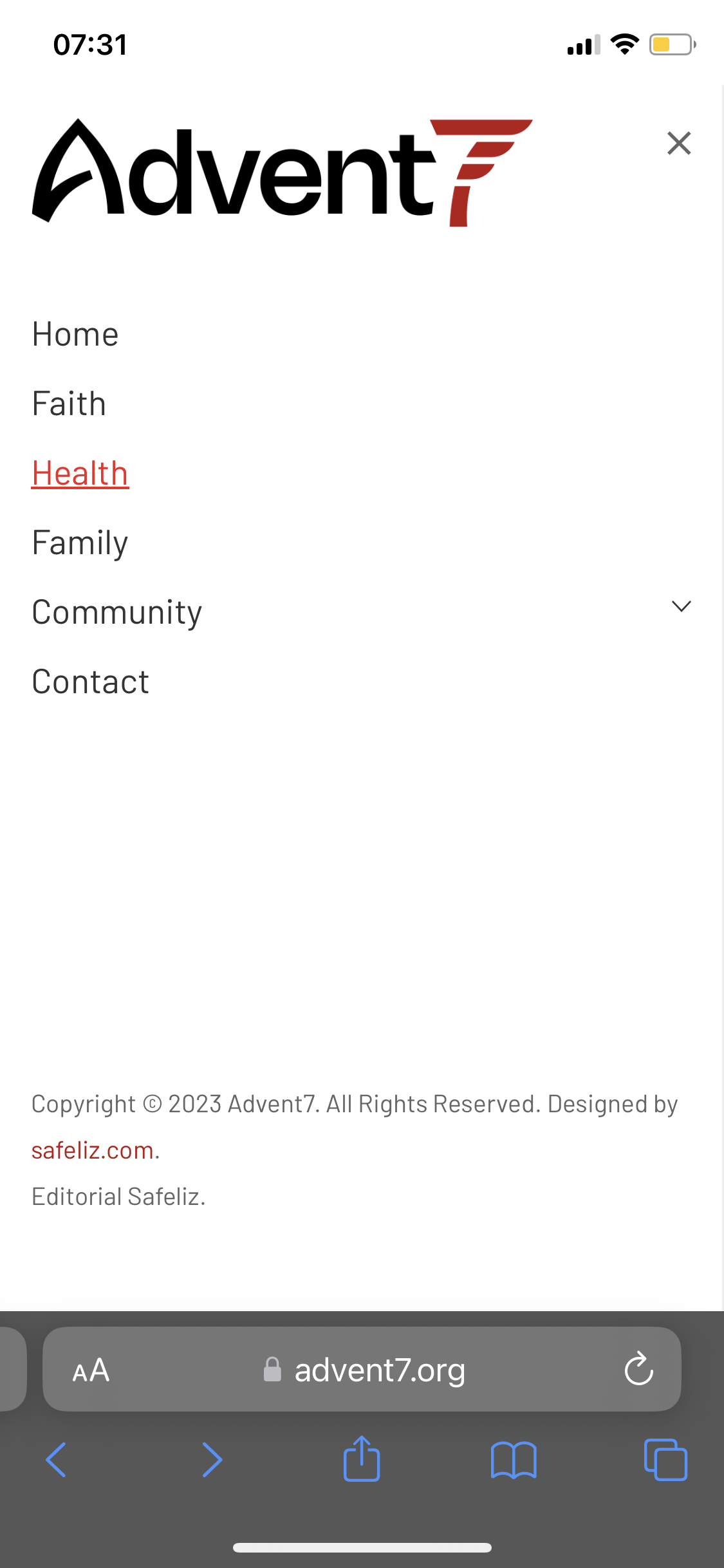Expand the Community submenu chevron
This screenshot has width=724, height=1568.
[681, 606]
